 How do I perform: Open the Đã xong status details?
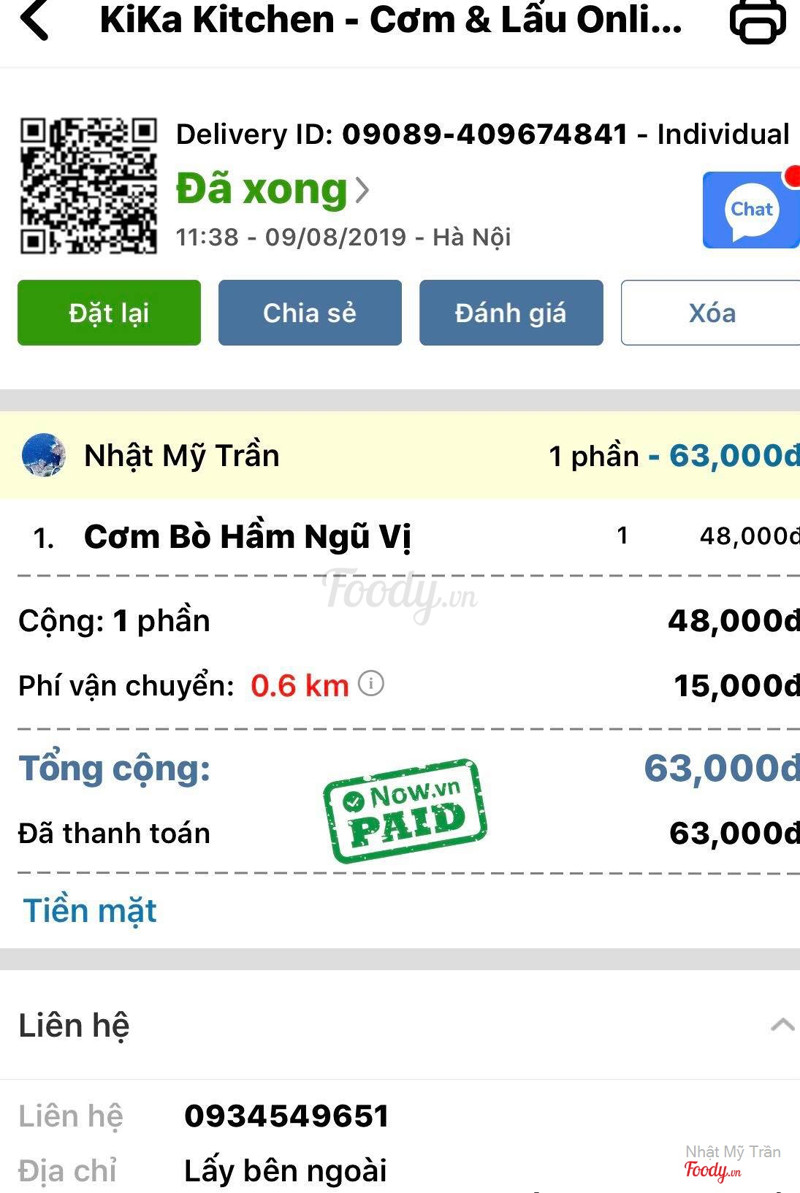coord(272,189)
